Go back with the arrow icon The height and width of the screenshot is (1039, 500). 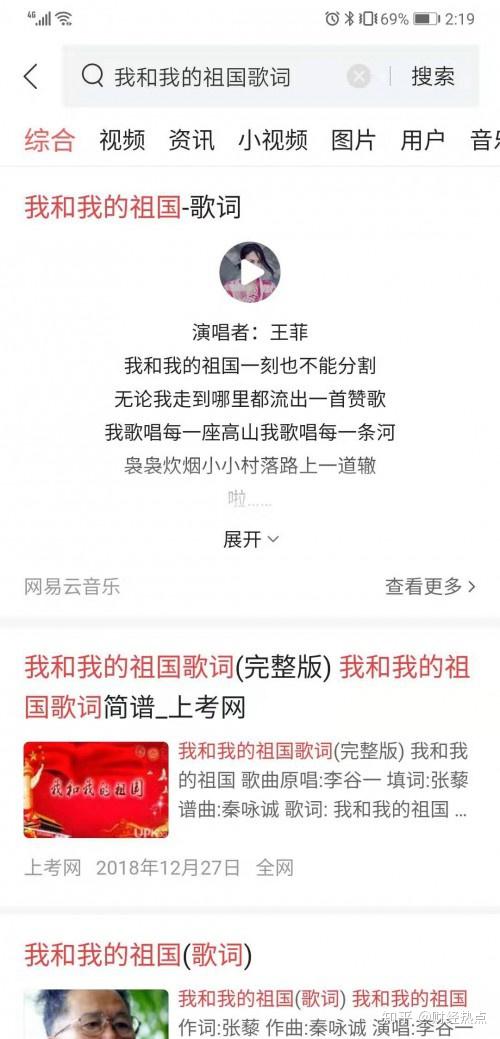click(30, 77)
